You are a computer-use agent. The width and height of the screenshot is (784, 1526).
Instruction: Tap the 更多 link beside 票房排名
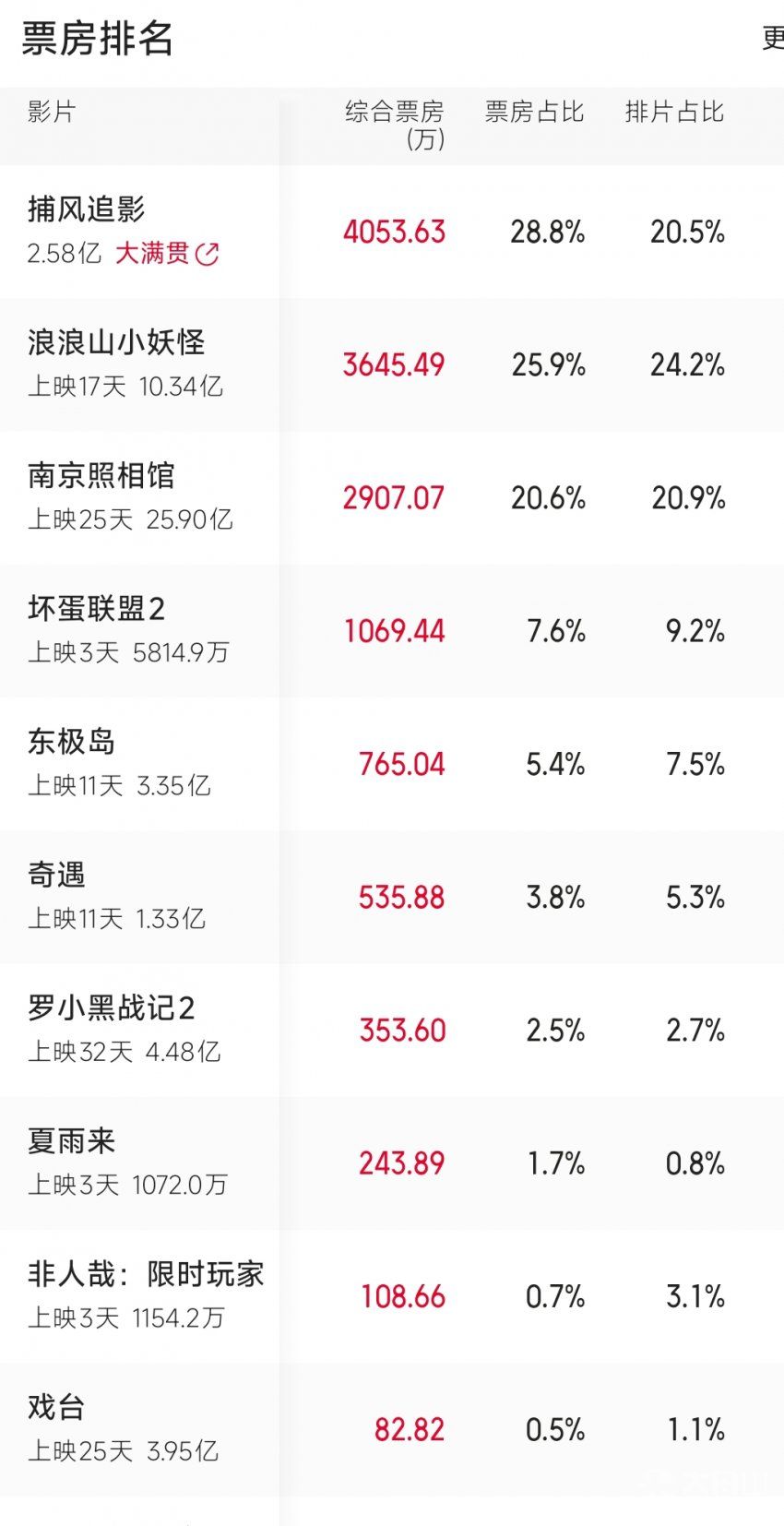[773, 39]
